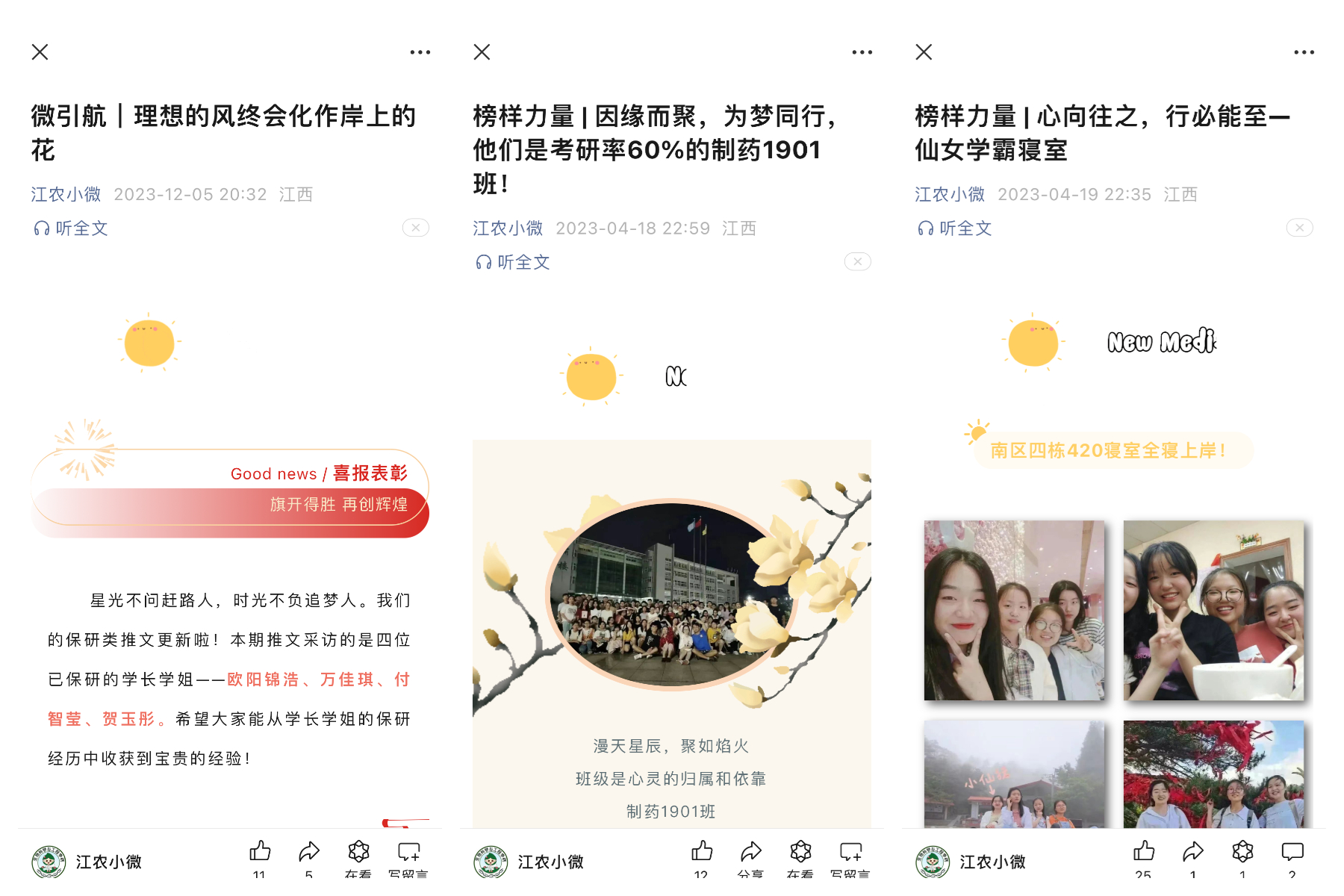The height and width of the screenshot is (896, 1344).
Task: Close the 仙女学霸寝室 article page
Action: pyautogui.click(x=924, y=52)
